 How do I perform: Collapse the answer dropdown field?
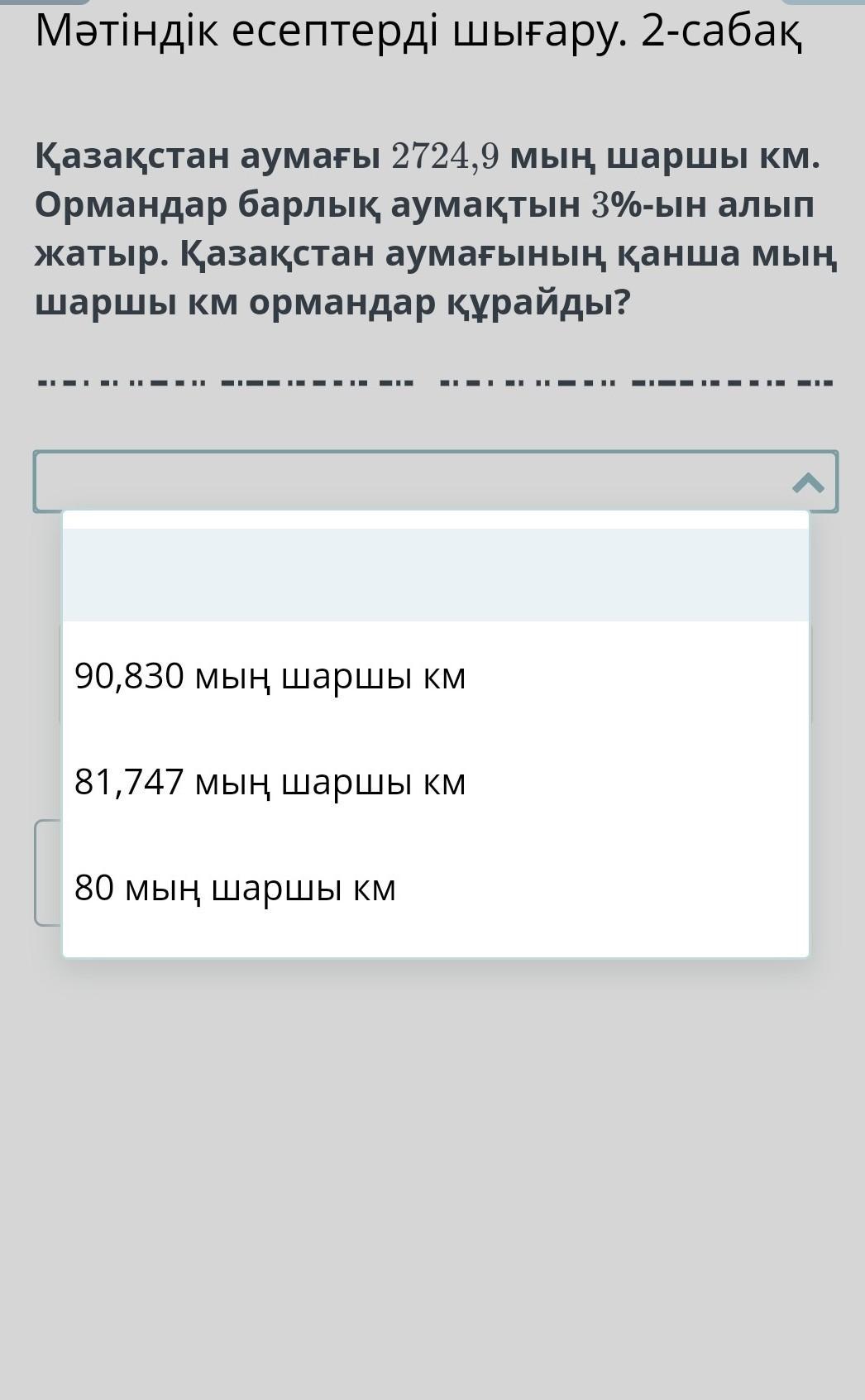(436, 482)
